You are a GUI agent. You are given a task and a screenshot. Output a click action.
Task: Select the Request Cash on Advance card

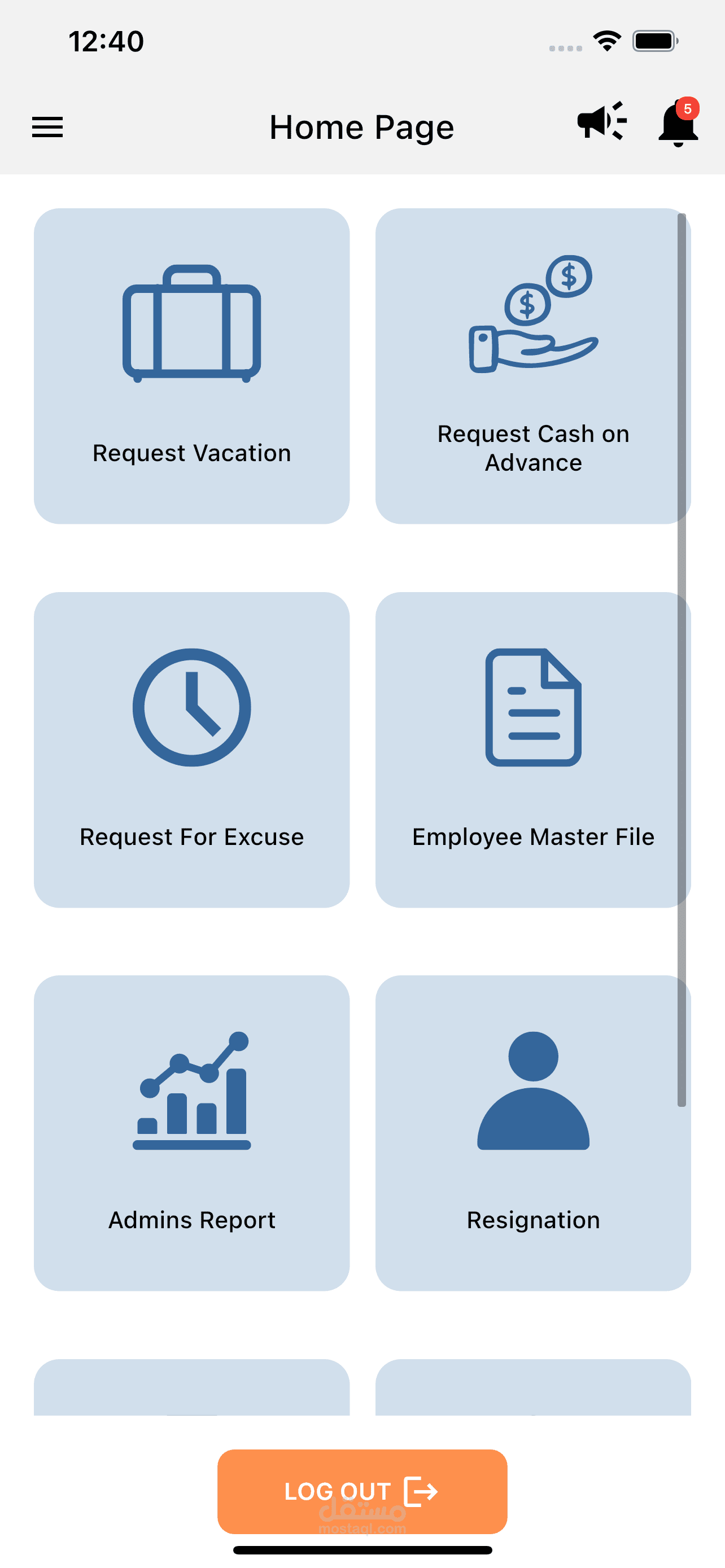[532, 365]
